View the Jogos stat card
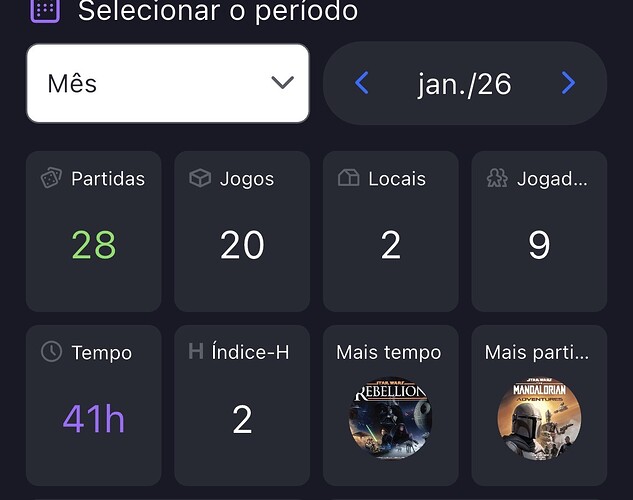Image resolution: width=633 pixels, height=500 pixels. click(242, 231)
